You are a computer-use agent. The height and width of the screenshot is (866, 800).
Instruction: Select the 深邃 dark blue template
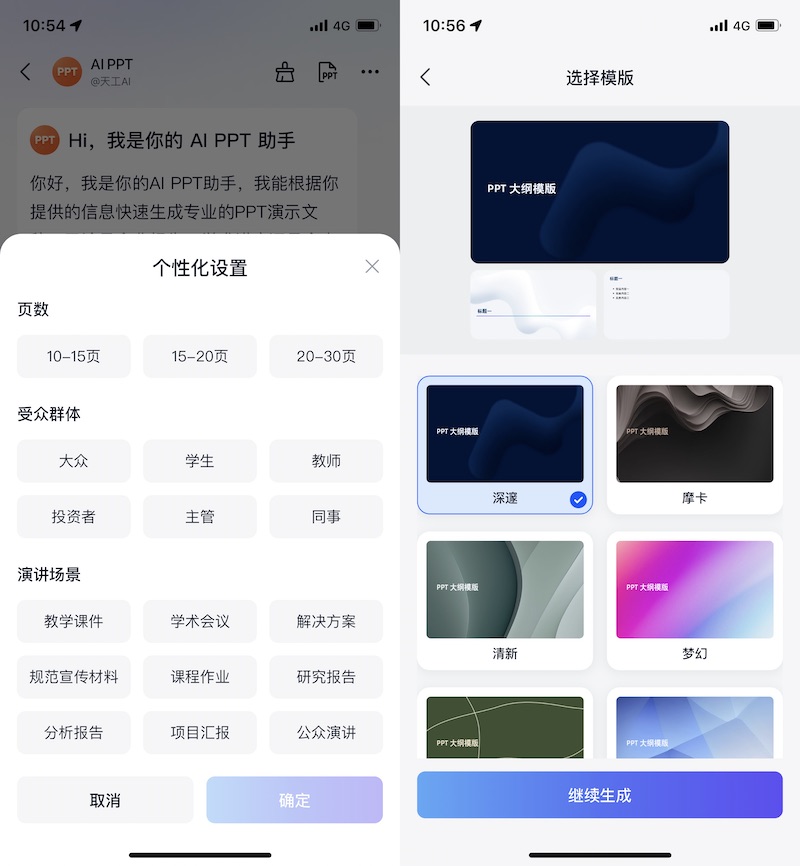point(505,445)
